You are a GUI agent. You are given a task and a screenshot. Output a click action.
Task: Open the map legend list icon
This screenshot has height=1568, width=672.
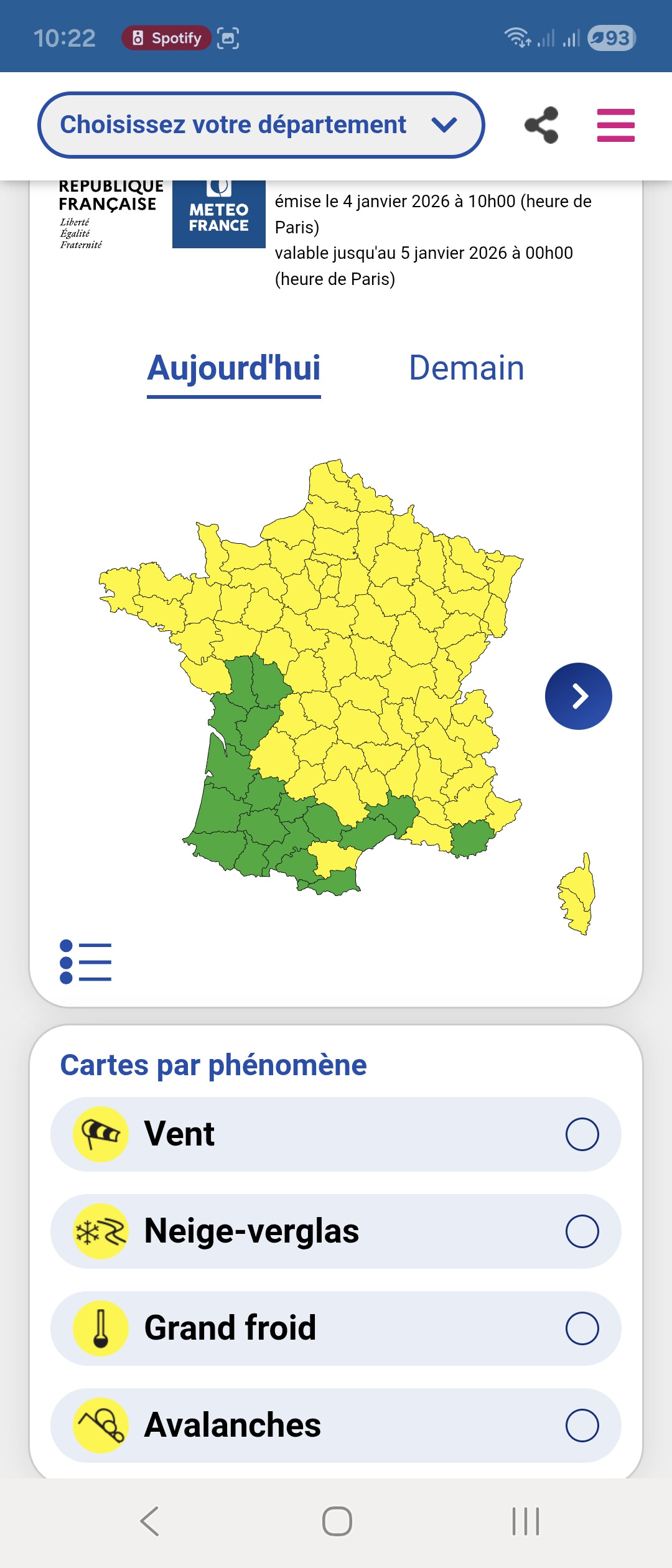pos(86,961)
